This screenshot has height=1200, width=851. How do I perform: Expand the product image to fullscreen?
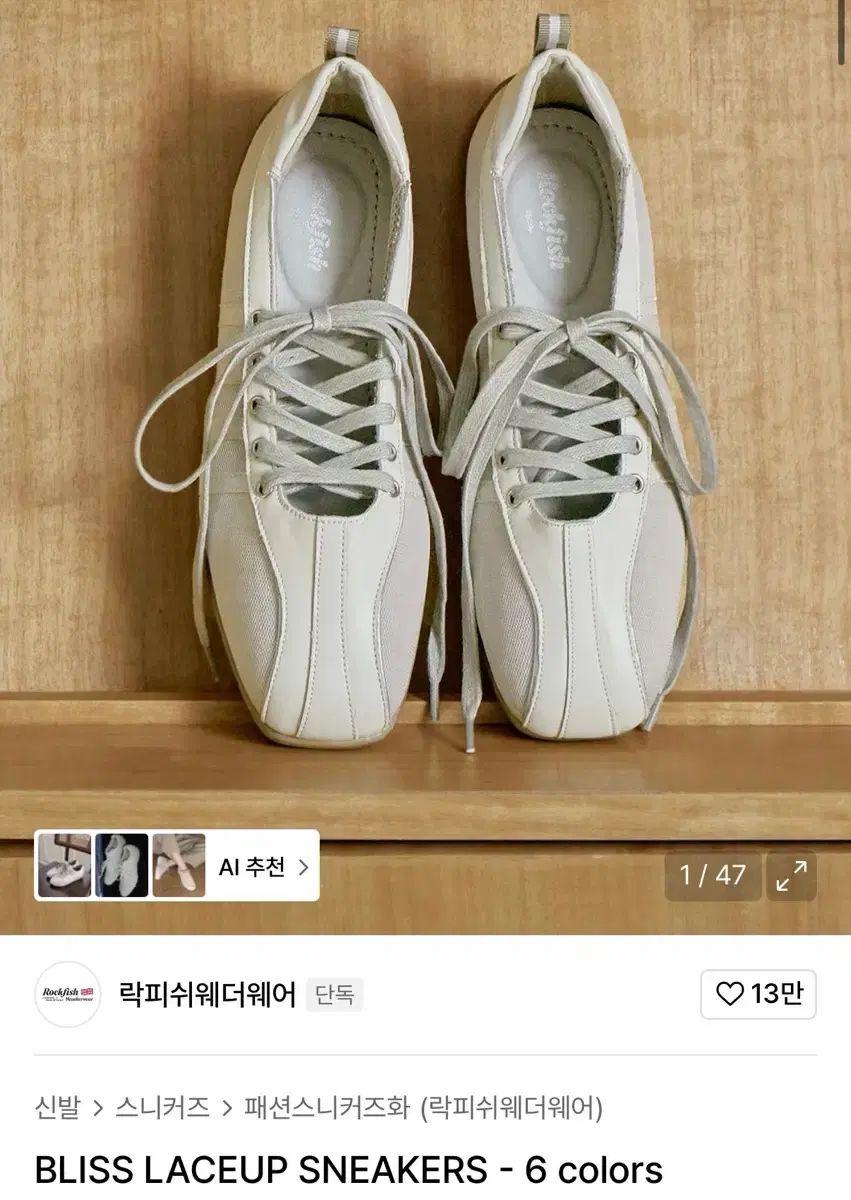click(791, 876)
